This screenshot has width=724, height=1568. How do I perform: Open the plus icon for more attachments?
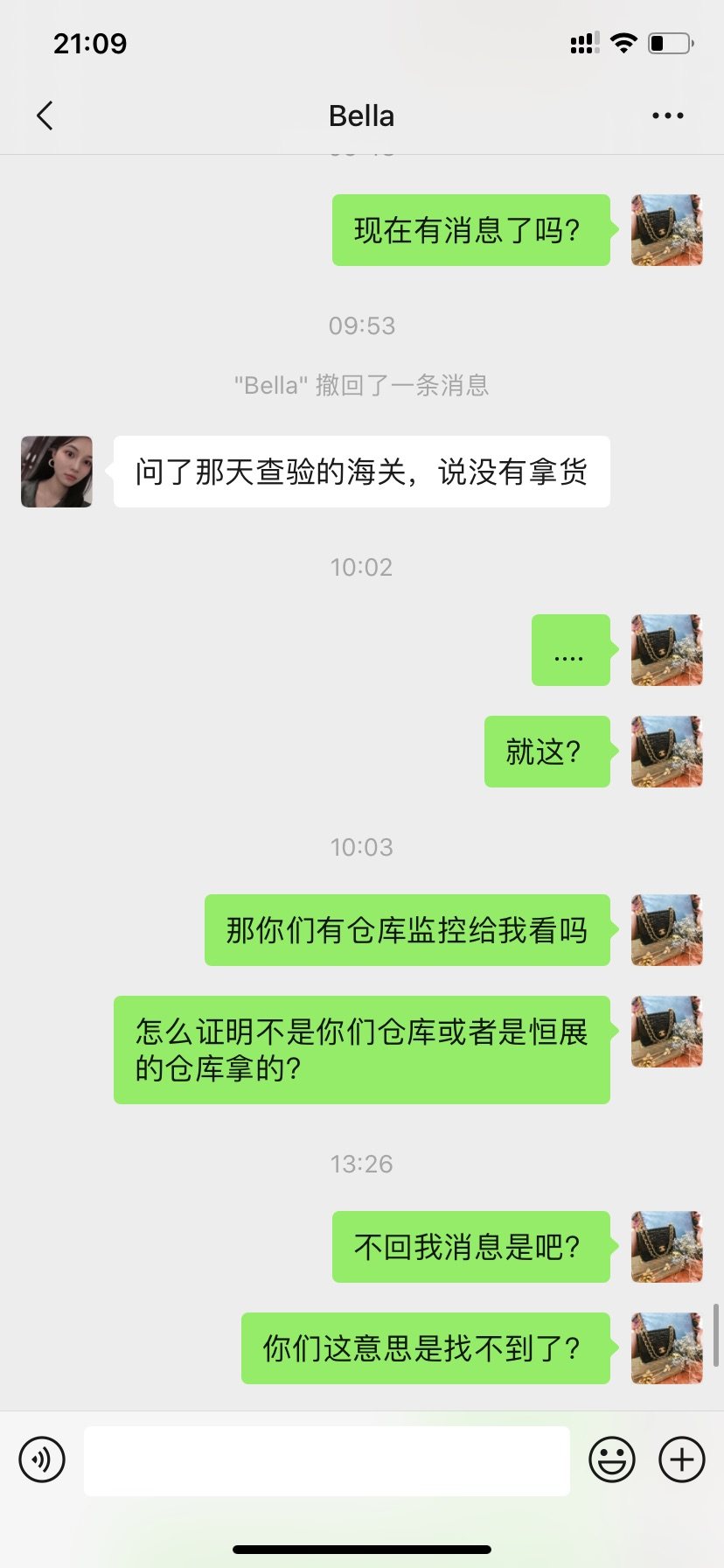(681, 1459)
